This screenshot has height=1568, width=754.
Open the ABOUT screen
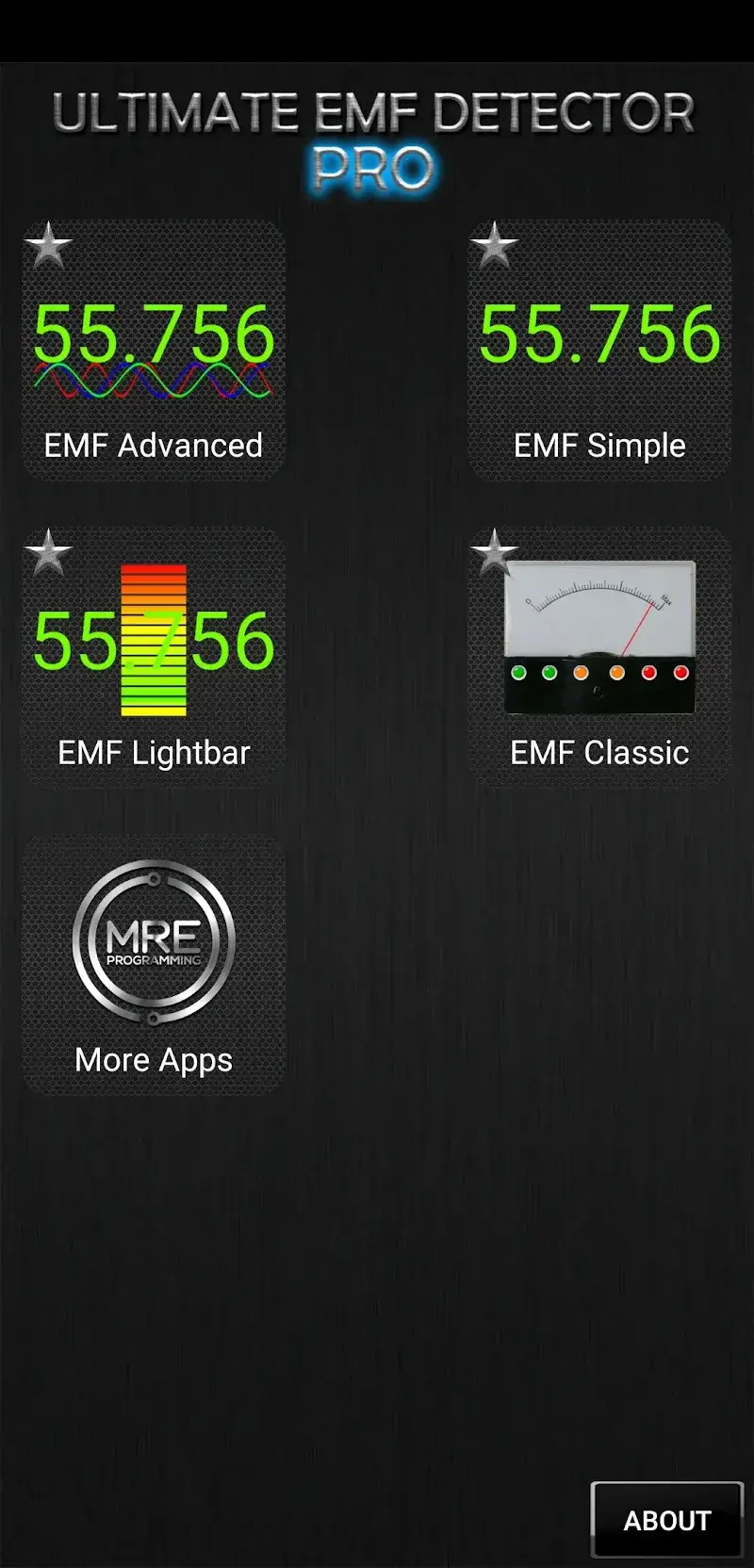click(x=666, y=1519)
